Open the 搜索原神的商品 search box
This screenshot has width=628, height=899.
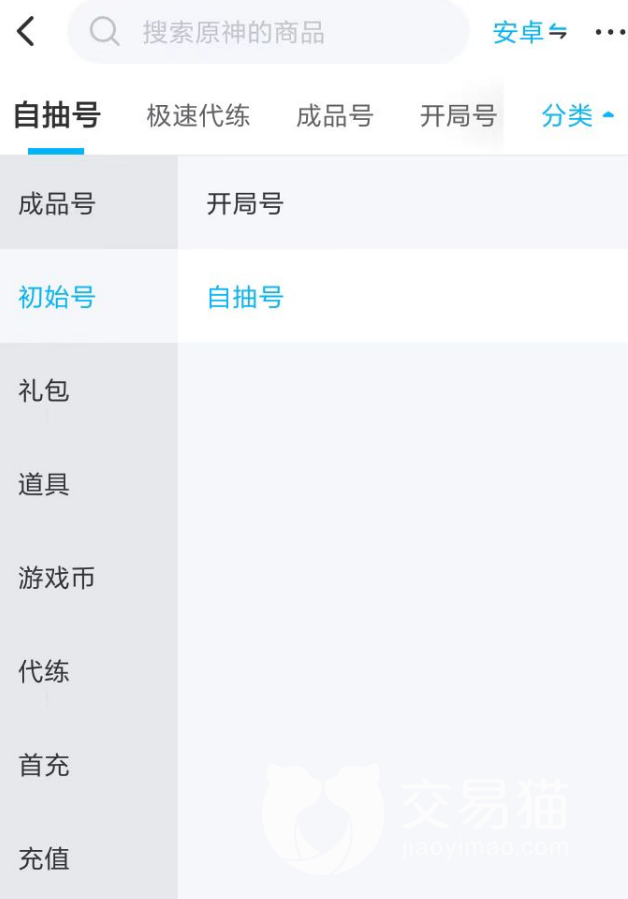(x=268, y=32)
